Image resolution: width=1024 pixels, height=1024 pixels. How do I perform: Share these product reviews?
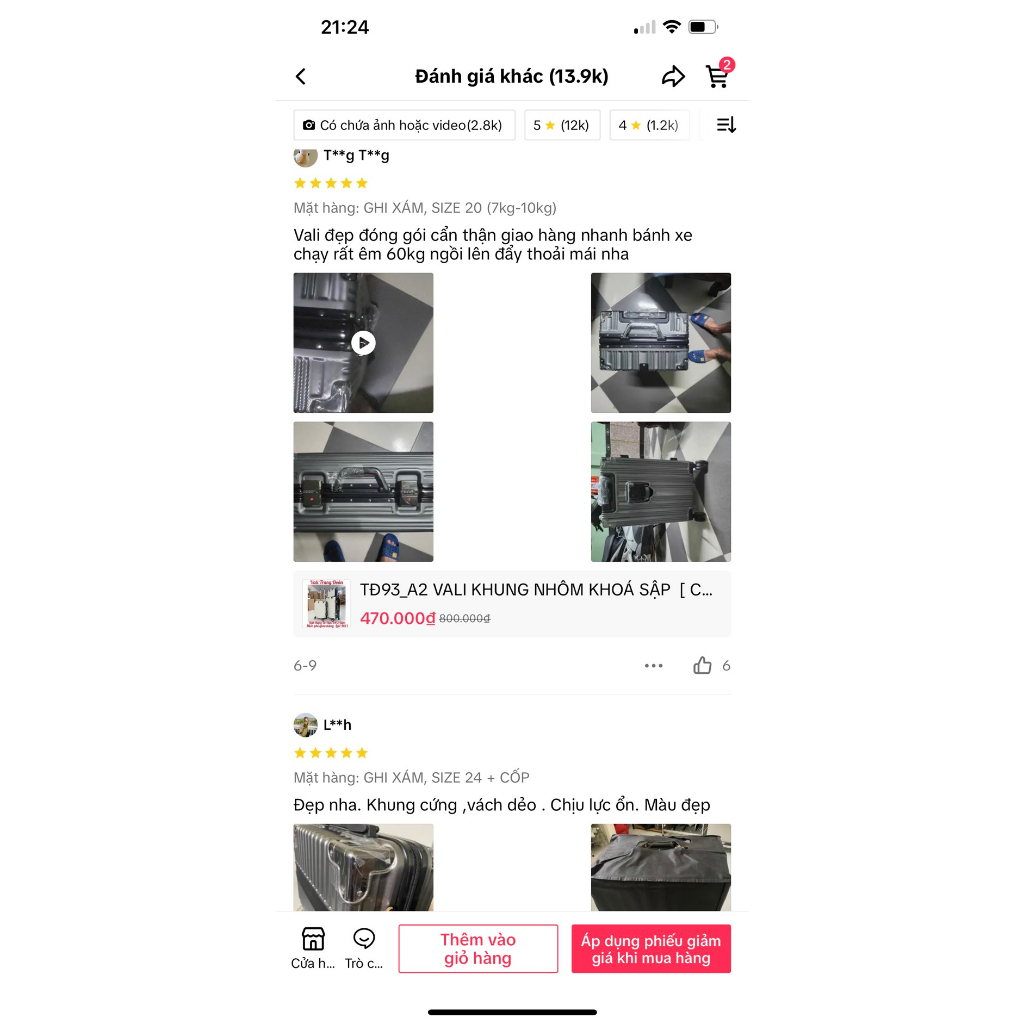673,77
